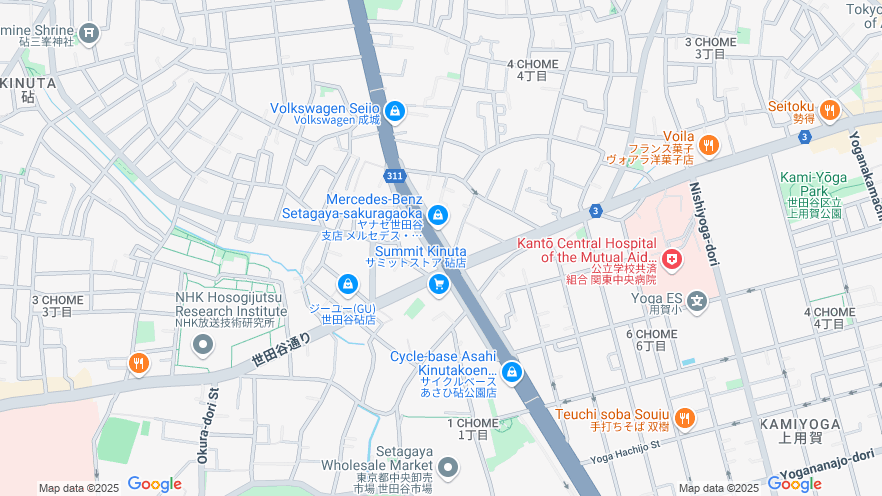Open the Voila restaurant pin
Screen dimensions: 882x496
[x=708, y=146]
